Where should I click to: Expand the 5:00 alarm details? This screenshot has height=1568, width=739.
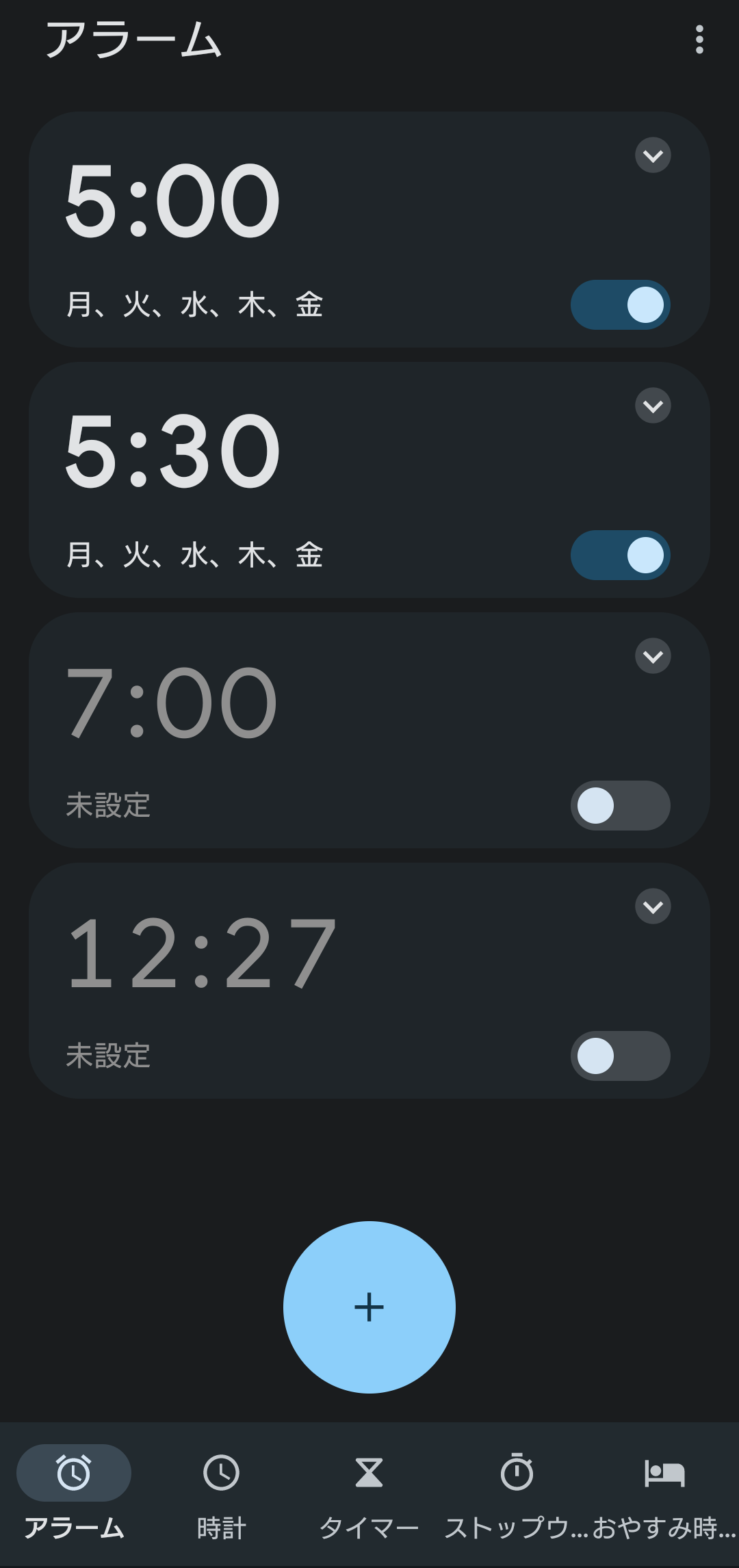(653, 155)
